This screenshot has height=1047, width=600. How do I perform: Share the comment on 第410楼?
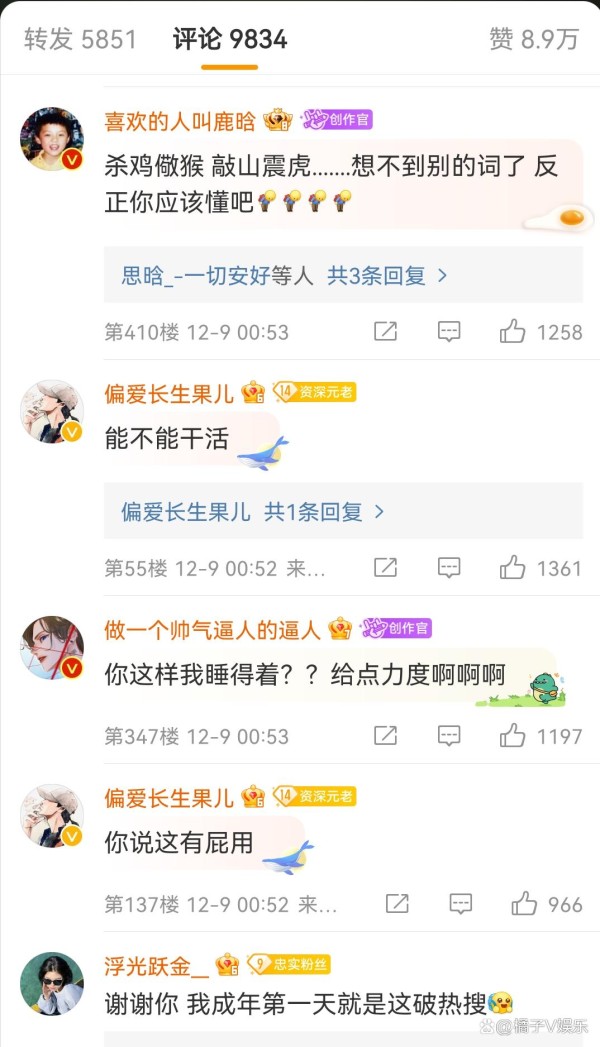click(385, 332)
